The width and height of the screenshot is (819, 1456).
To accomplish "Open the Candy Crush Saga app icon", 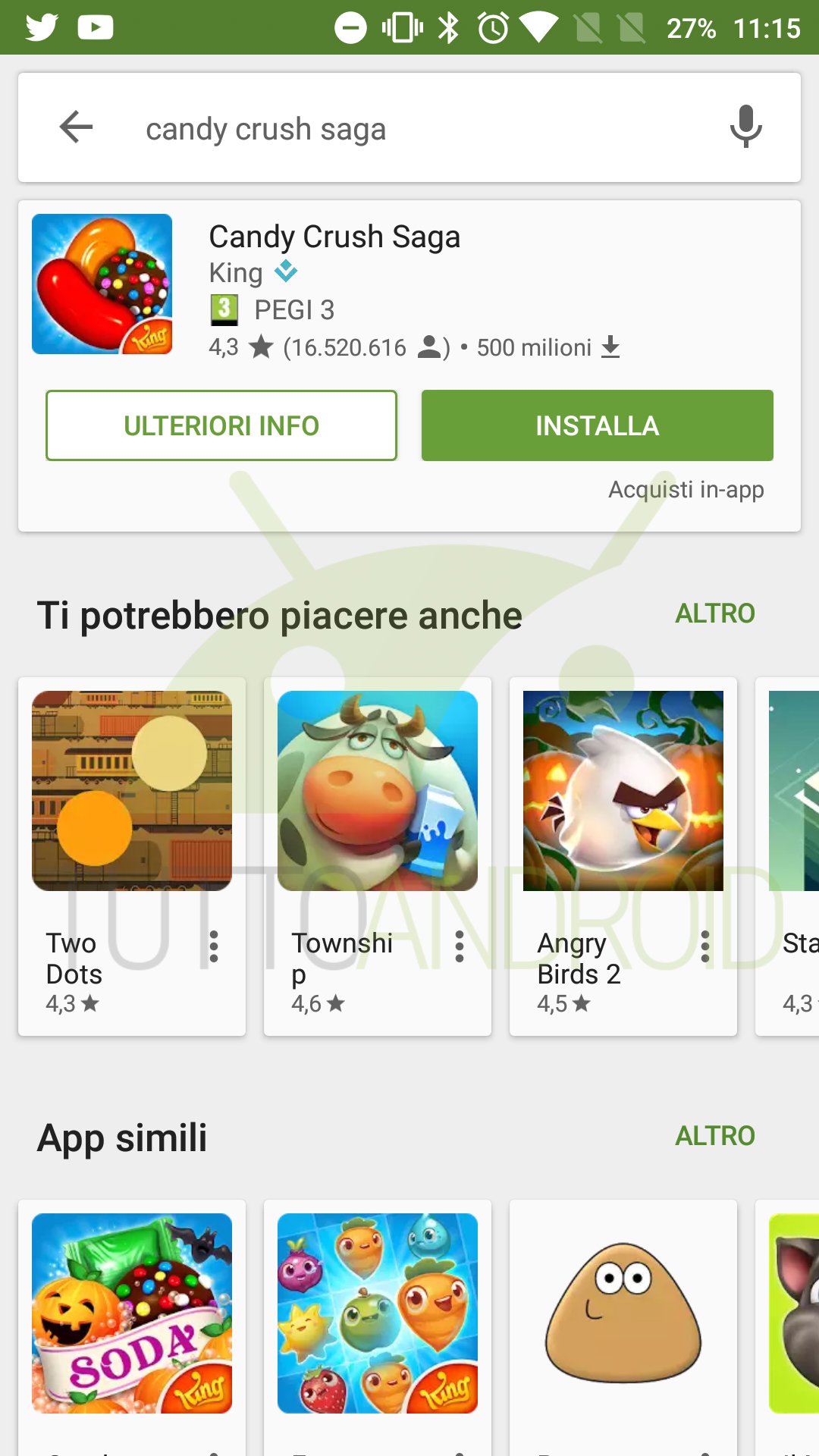I will point(102,284).
